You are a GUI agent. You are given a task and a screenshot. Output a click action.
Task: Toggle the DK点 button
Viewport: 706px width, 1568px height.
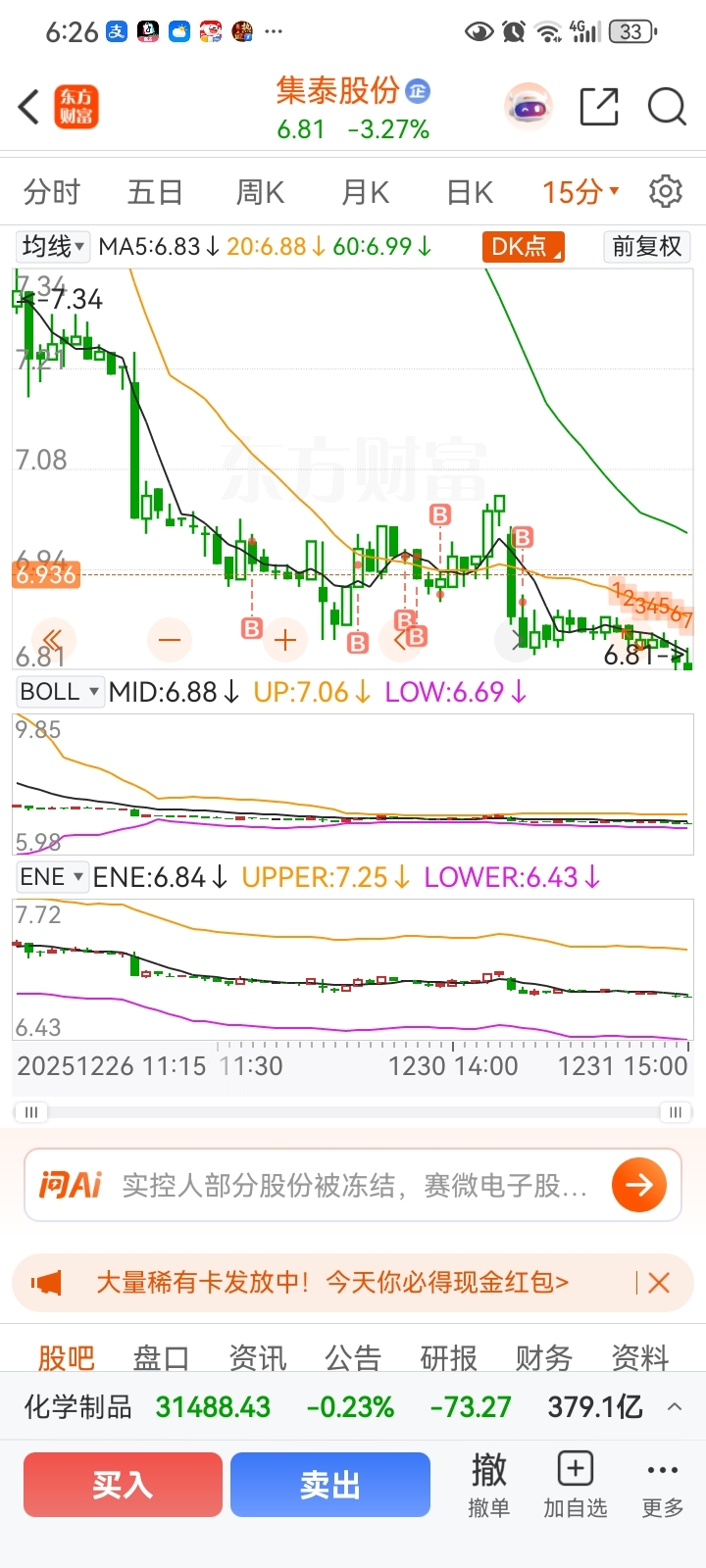[x=523, y=246]
